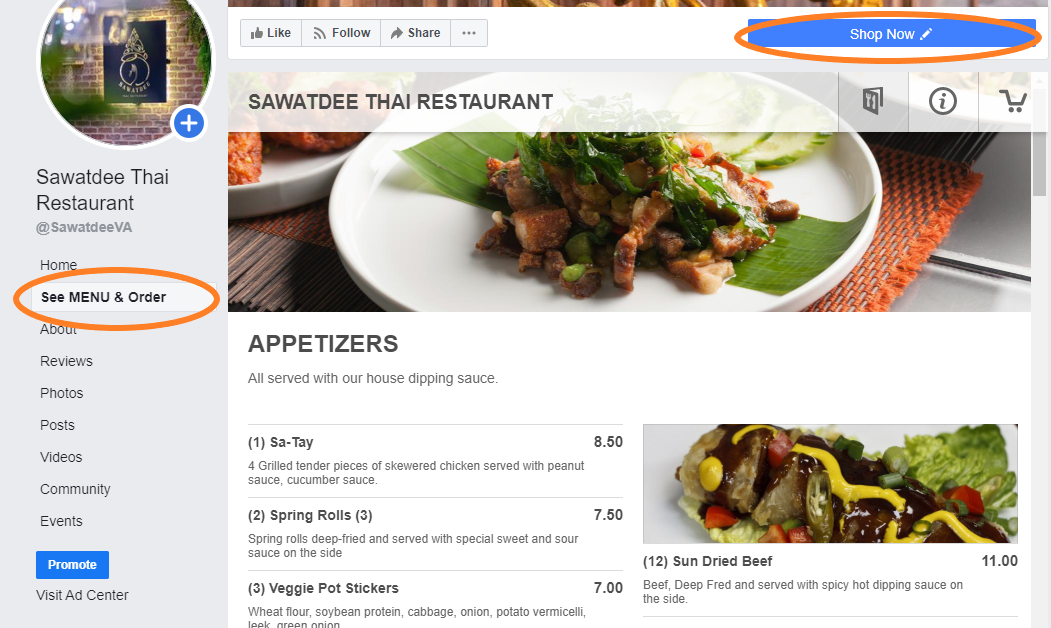The width and height of the screenshot is (1051, 628).
Task: Open the Reviews section
Action: (x=66, y=361)
